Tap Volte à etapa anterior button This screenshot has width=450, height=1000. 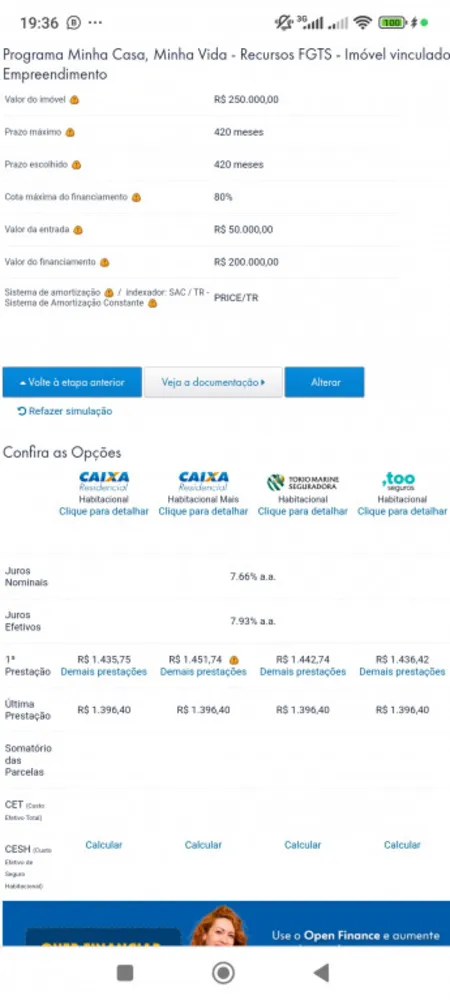click(72, 382)
